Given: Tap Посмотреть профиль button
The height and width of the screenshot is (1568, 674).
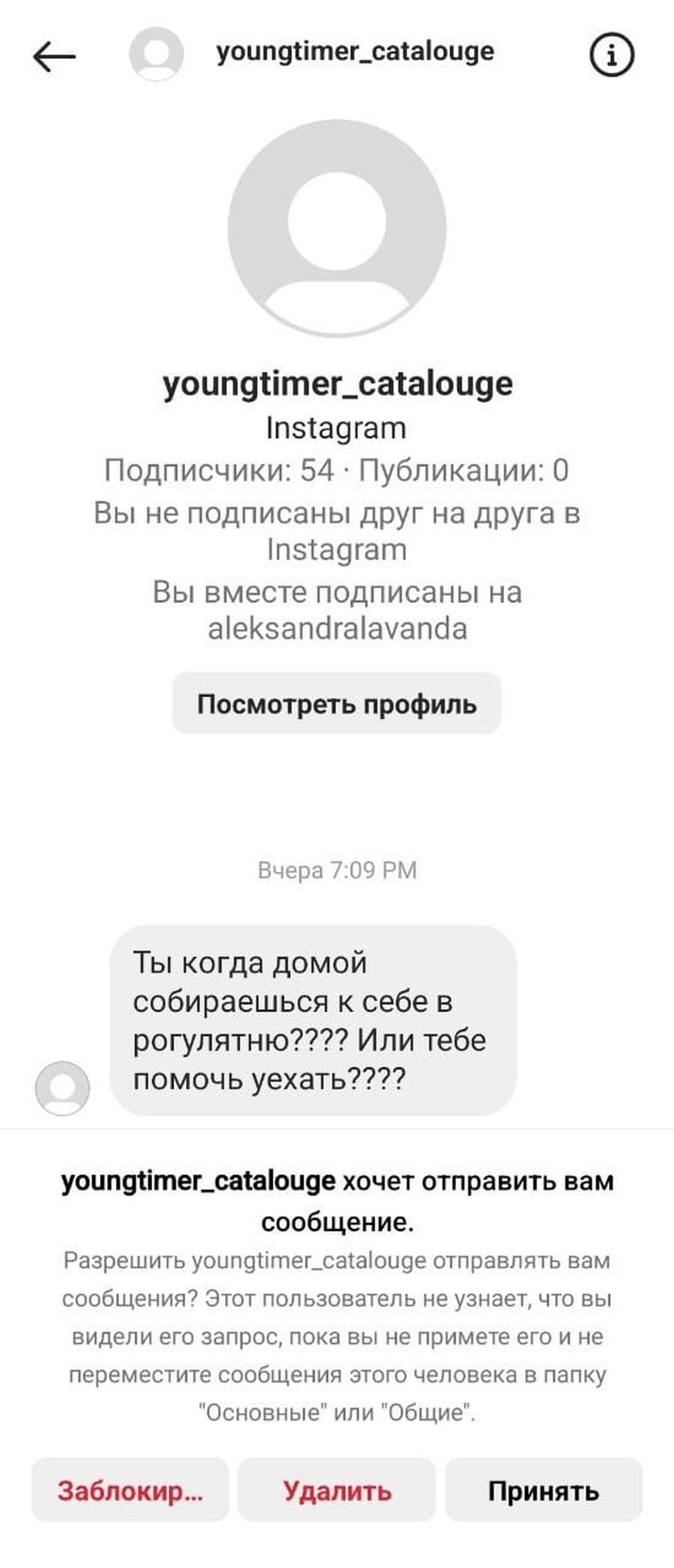Looking at the screenshot, I should tap(336, 704).
